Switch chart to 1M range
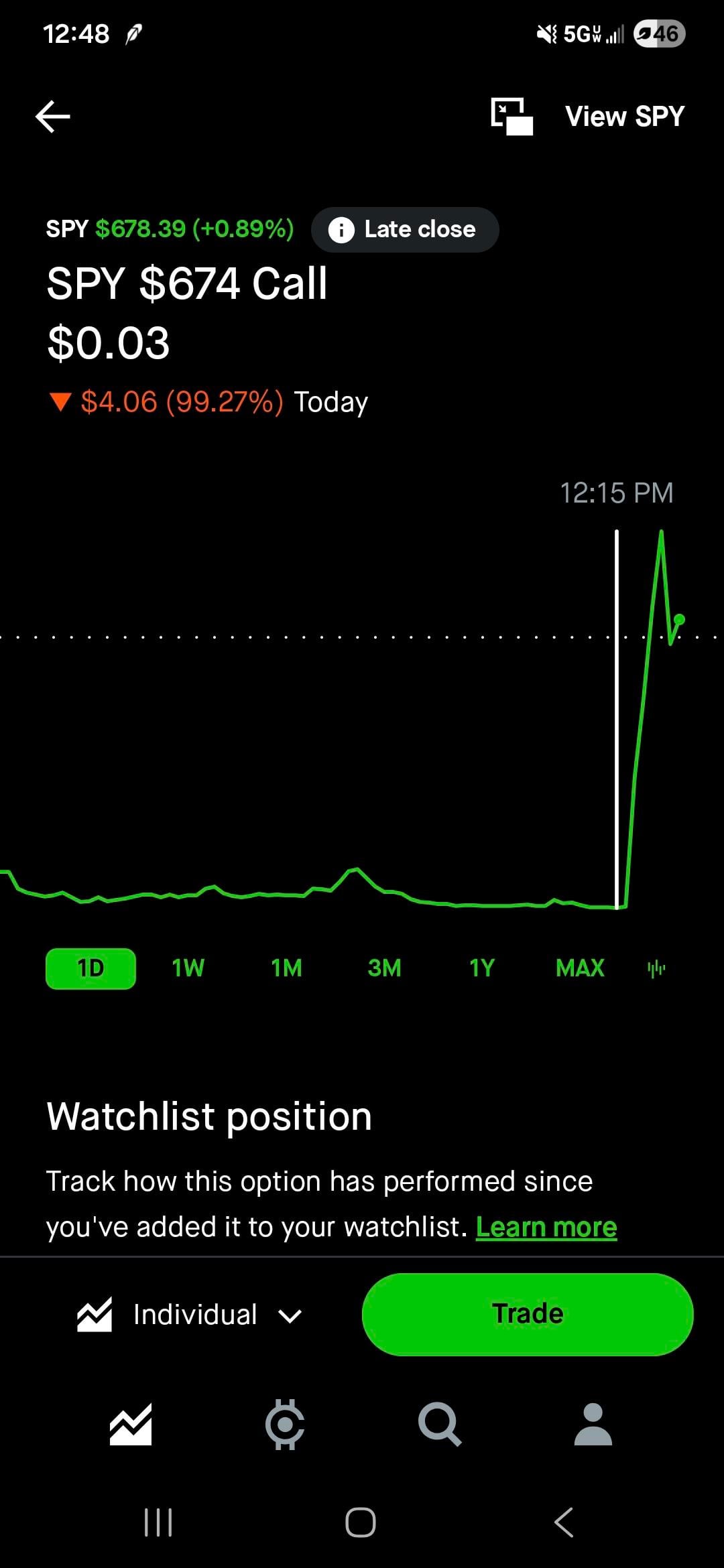724x1568 pixels. (286, 968)
